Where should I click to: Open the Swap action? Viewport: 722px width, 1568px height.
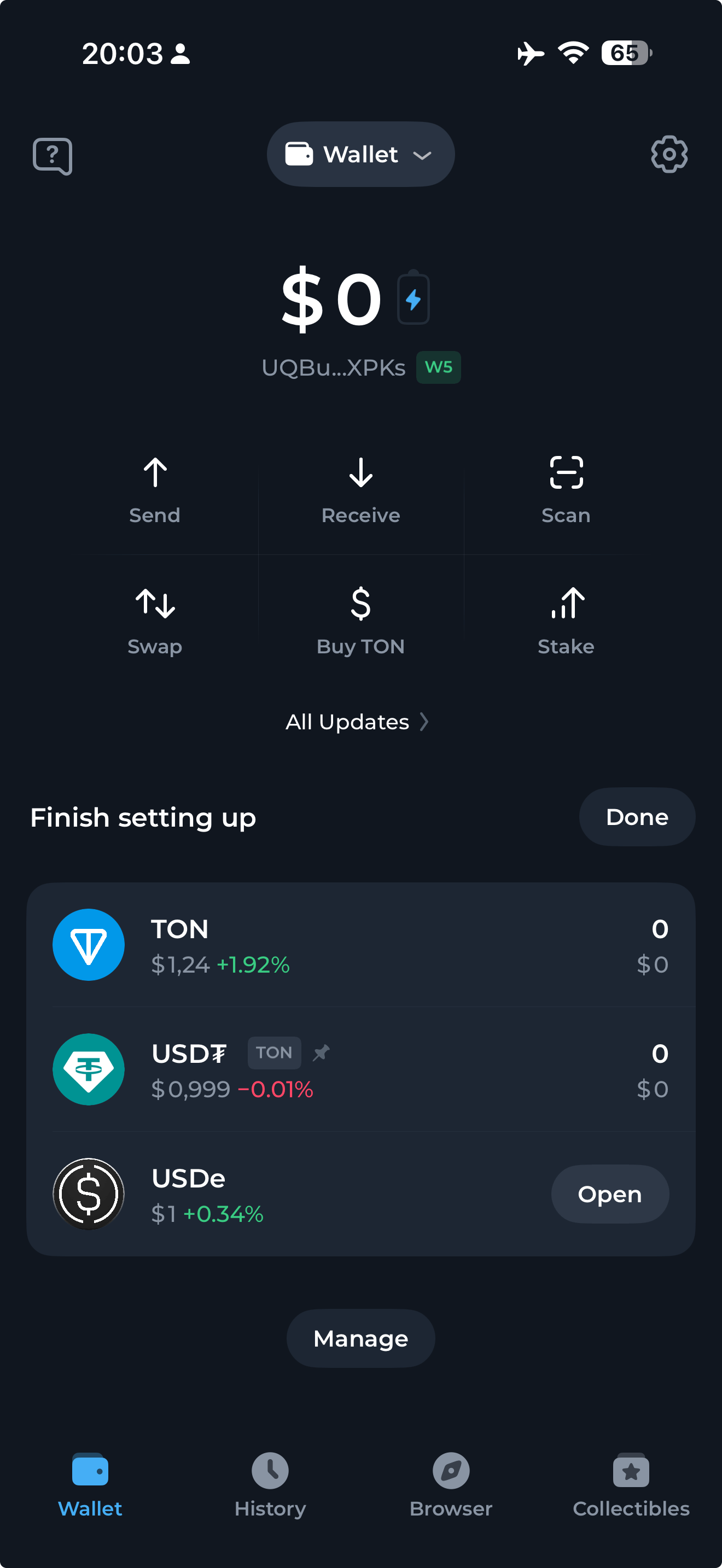click(x=155, y=621)
